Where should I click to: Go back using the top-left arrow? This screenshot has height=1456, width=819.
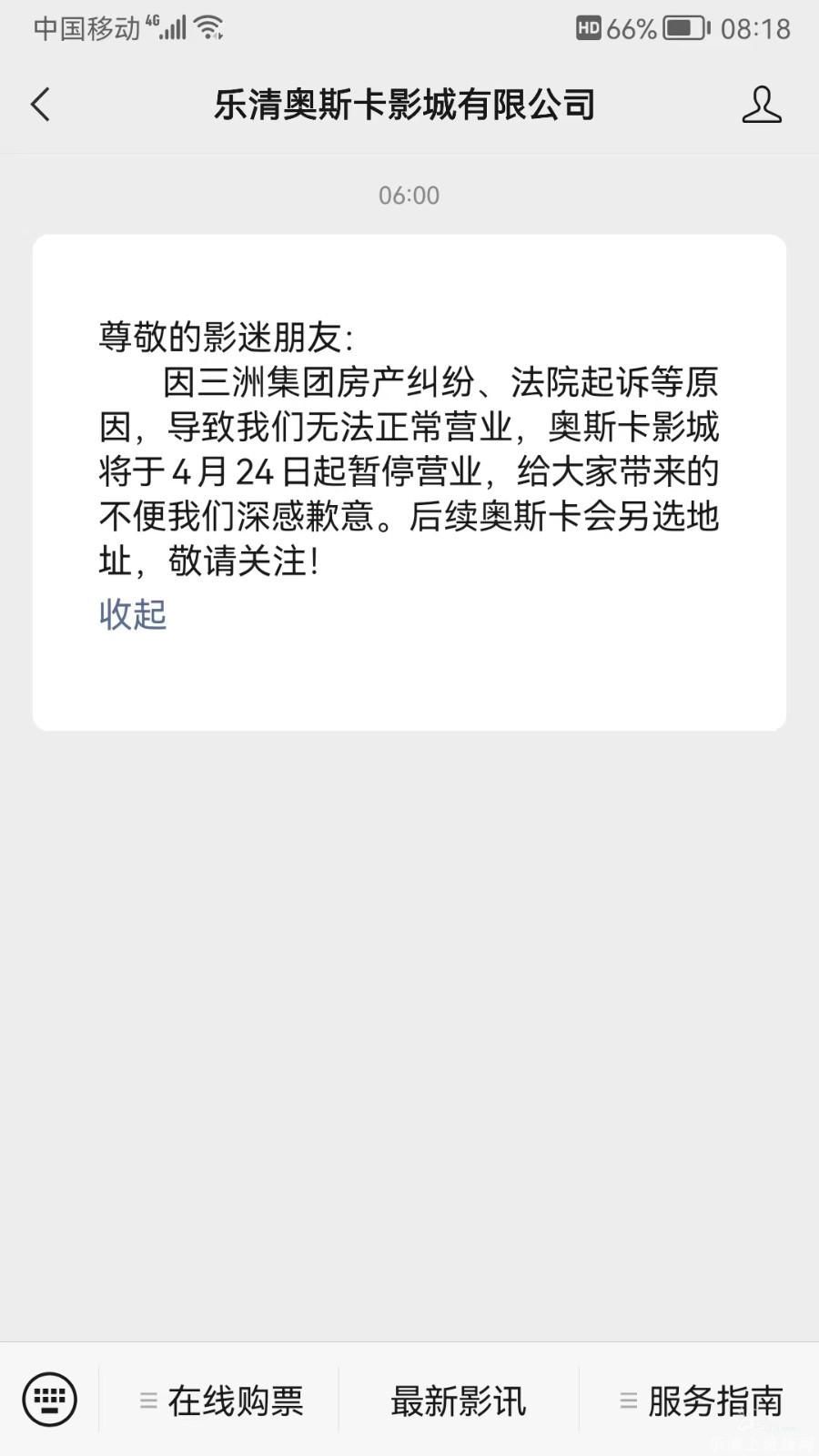(41, 105)
